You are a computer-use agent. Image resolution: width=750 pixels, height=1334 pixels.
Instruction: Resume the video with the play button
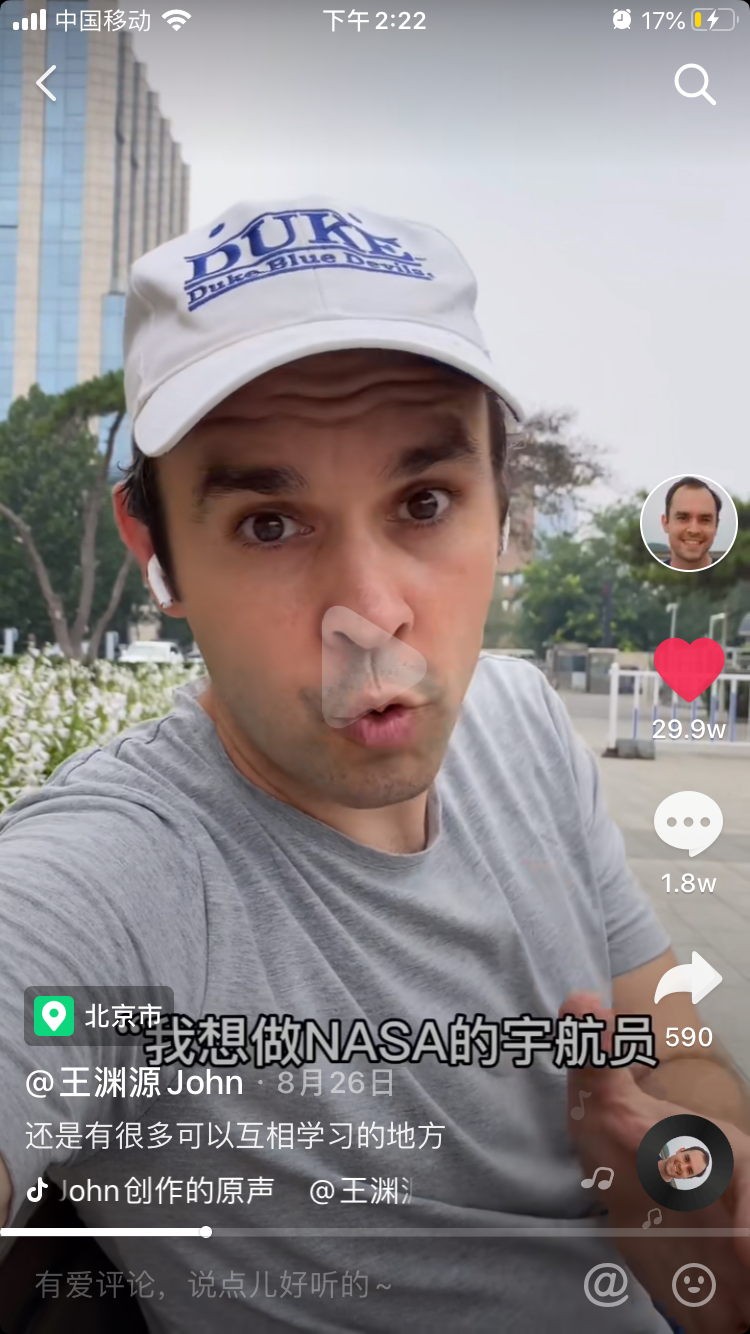point(373,667)
